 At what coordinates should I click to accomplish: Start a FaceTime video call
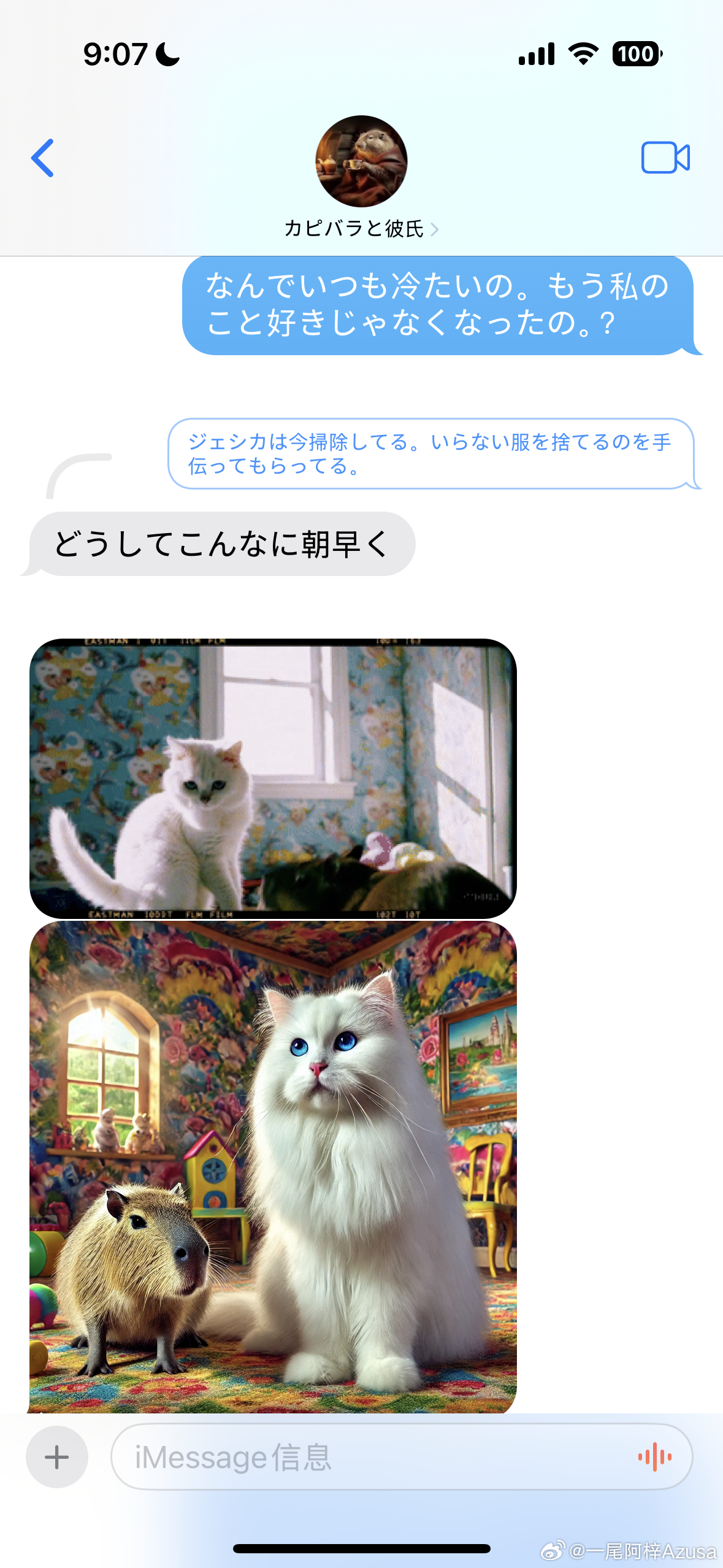(665, 158)
